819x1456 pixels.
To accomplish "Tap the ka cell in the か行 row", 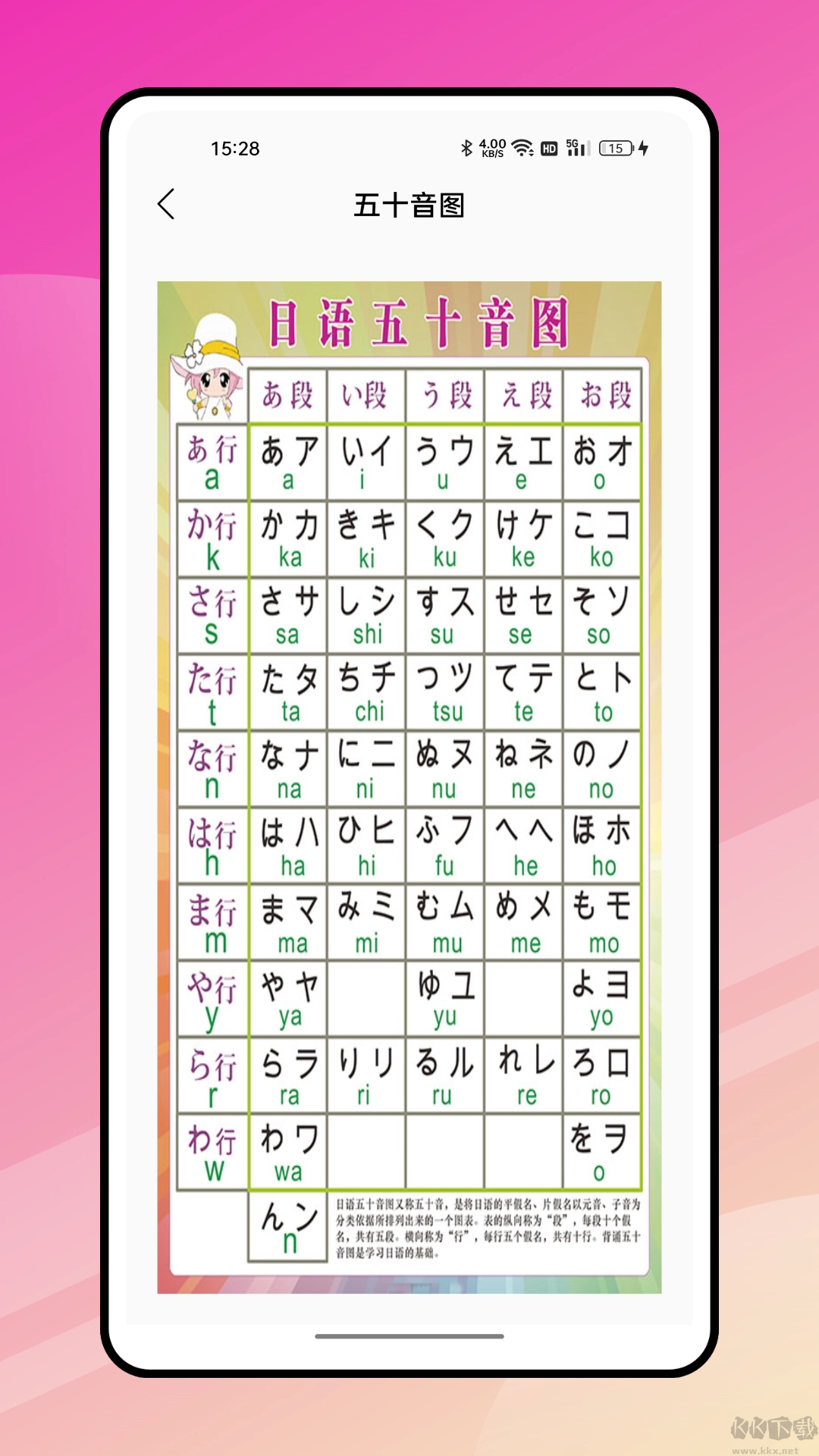I will pos(288,538).
